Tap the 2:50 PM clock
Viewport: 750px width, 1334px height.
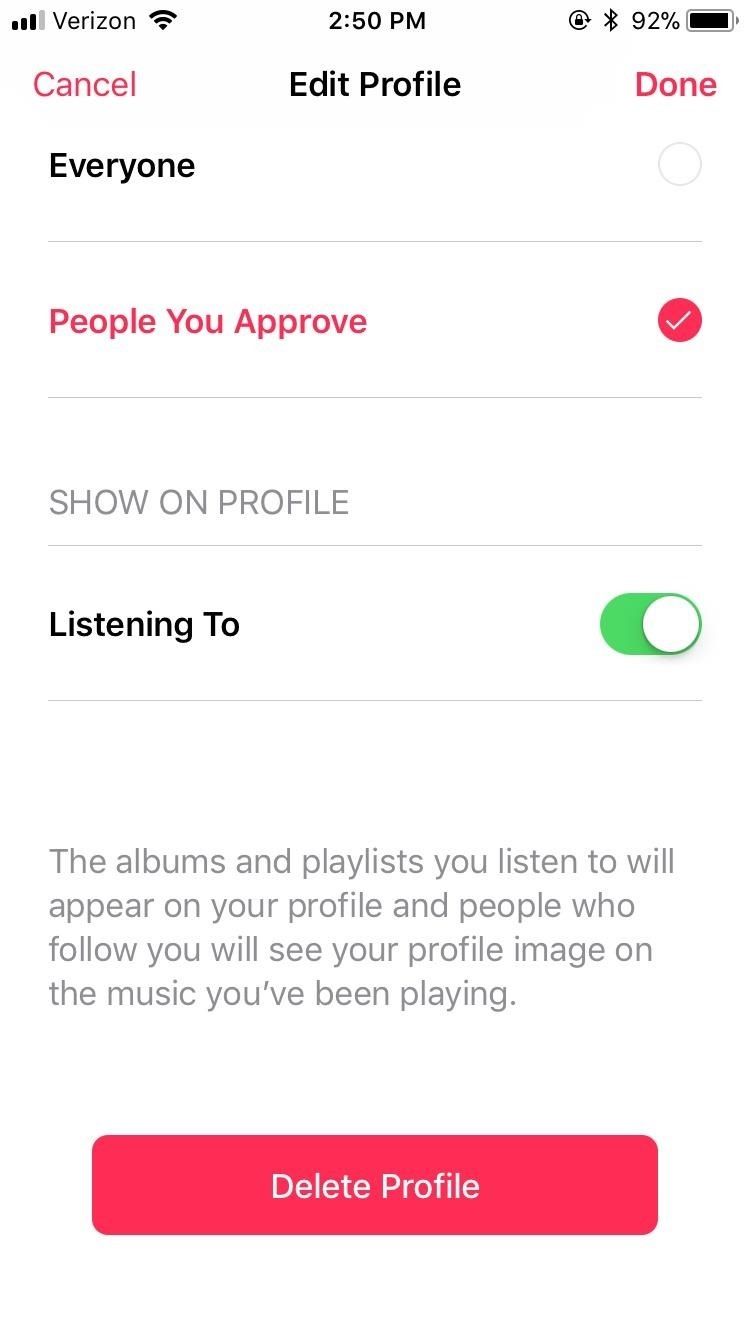tap(377, 20)
